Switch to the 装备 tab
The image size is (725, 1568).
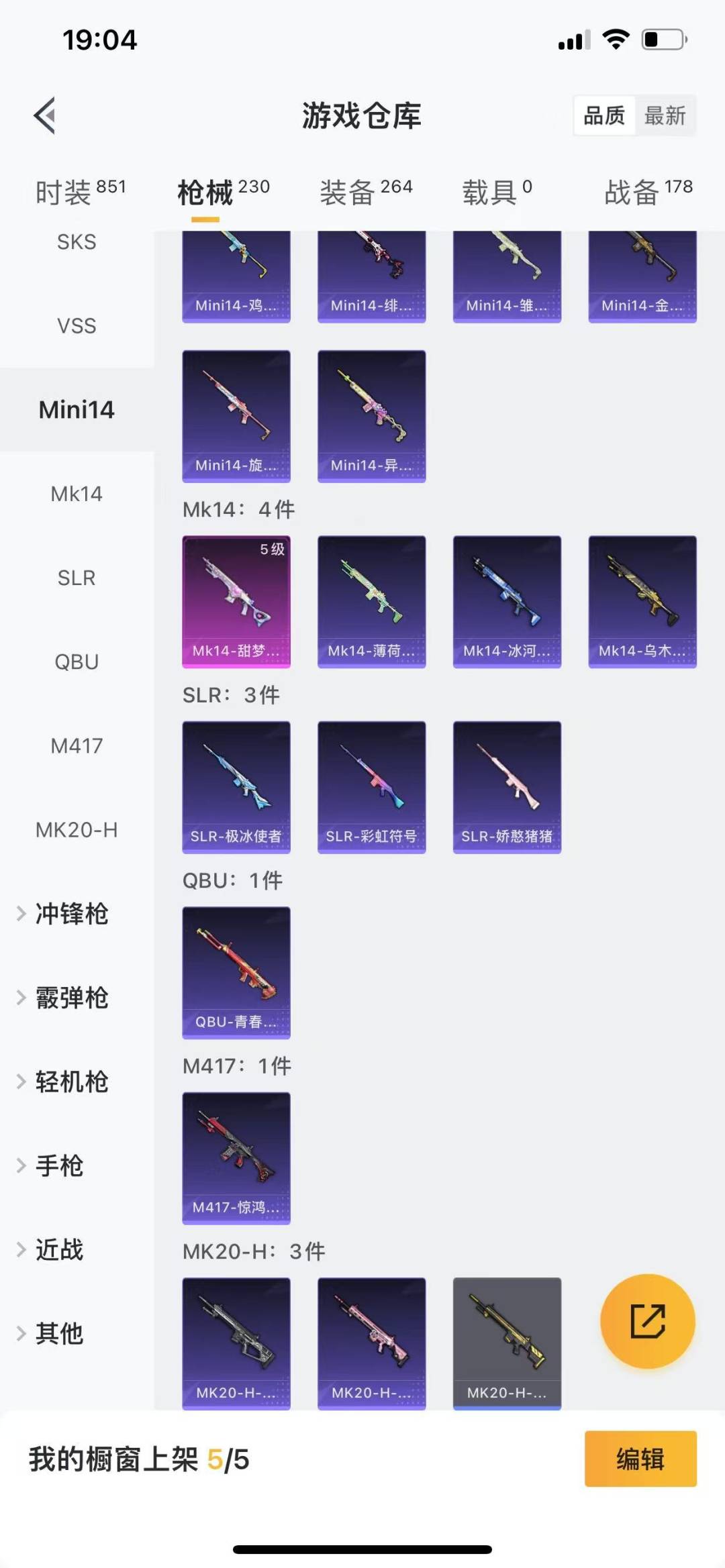coord(366,192)
